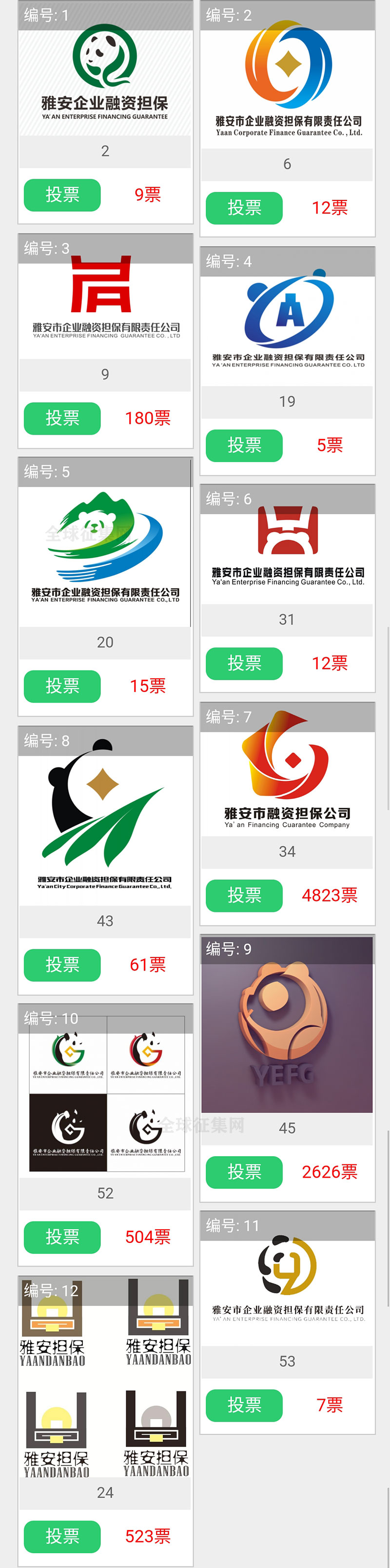Vote for entry 3 with 180 votes

click(62, 418)
